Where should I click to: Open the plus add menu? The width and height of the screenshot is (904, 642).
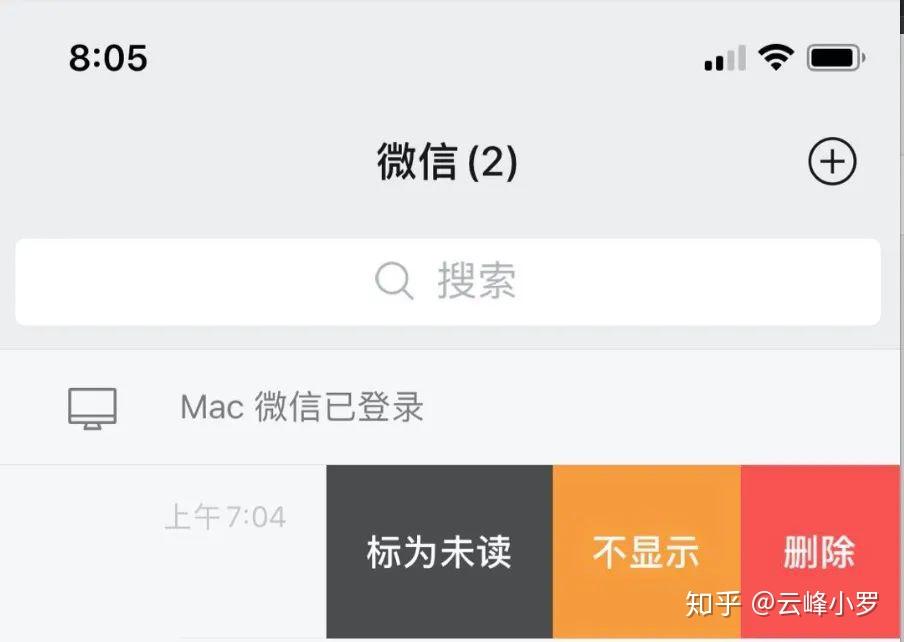point(832,162)
